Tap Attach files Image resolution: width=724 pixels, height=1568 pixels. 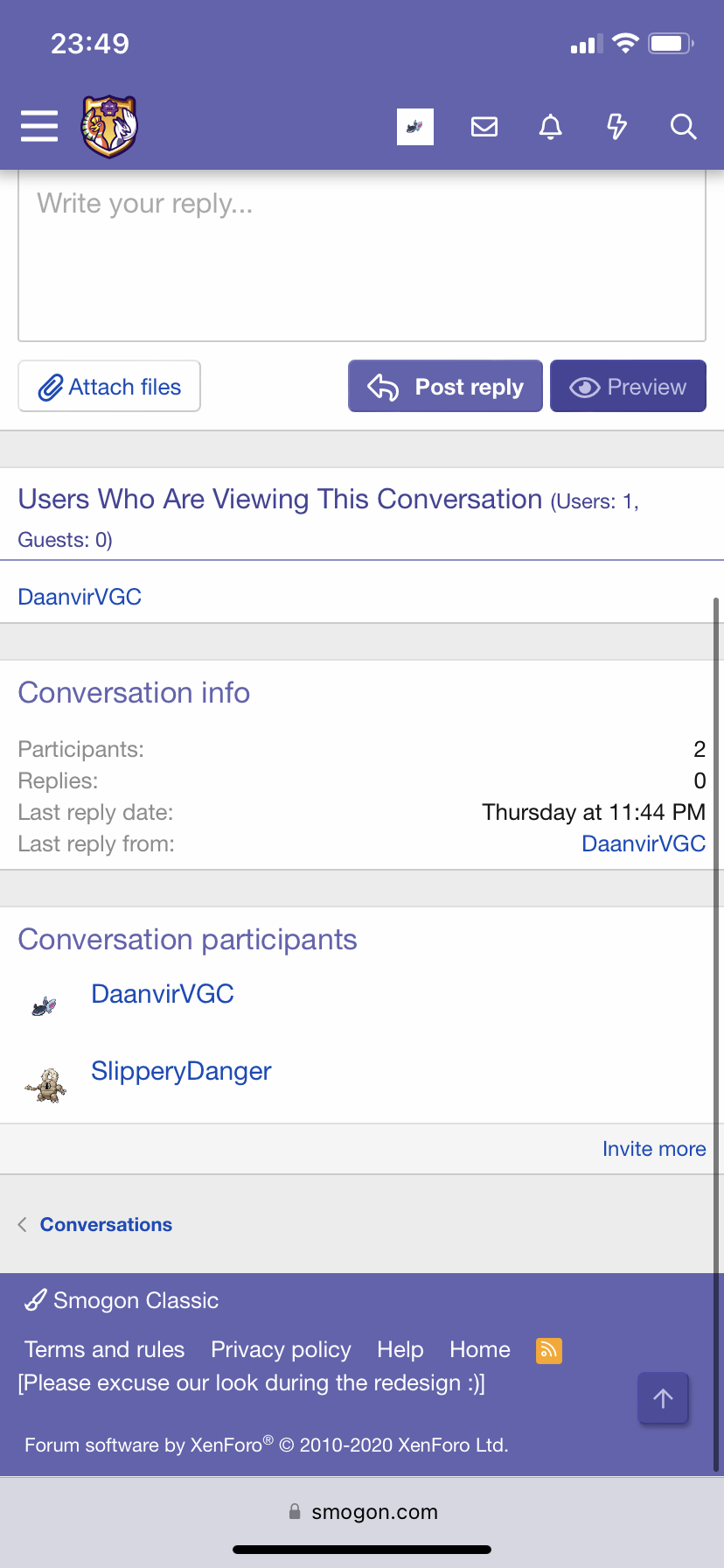coord(109,386)
